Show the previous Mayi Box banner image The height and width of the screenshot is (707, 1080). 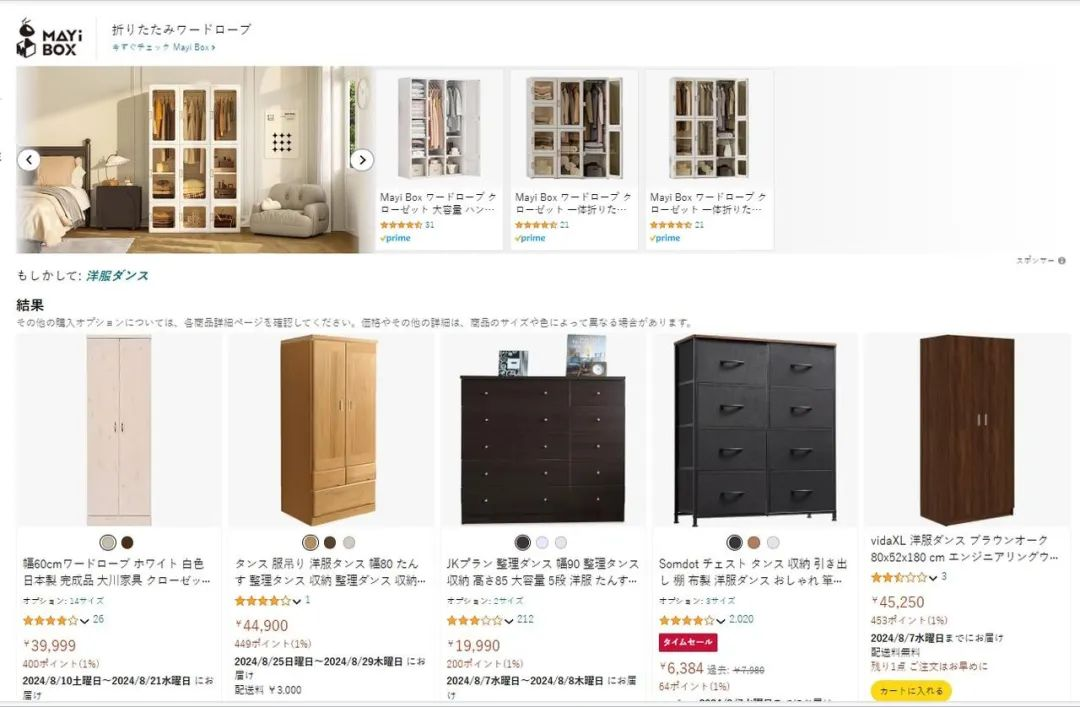click(30, 159)
